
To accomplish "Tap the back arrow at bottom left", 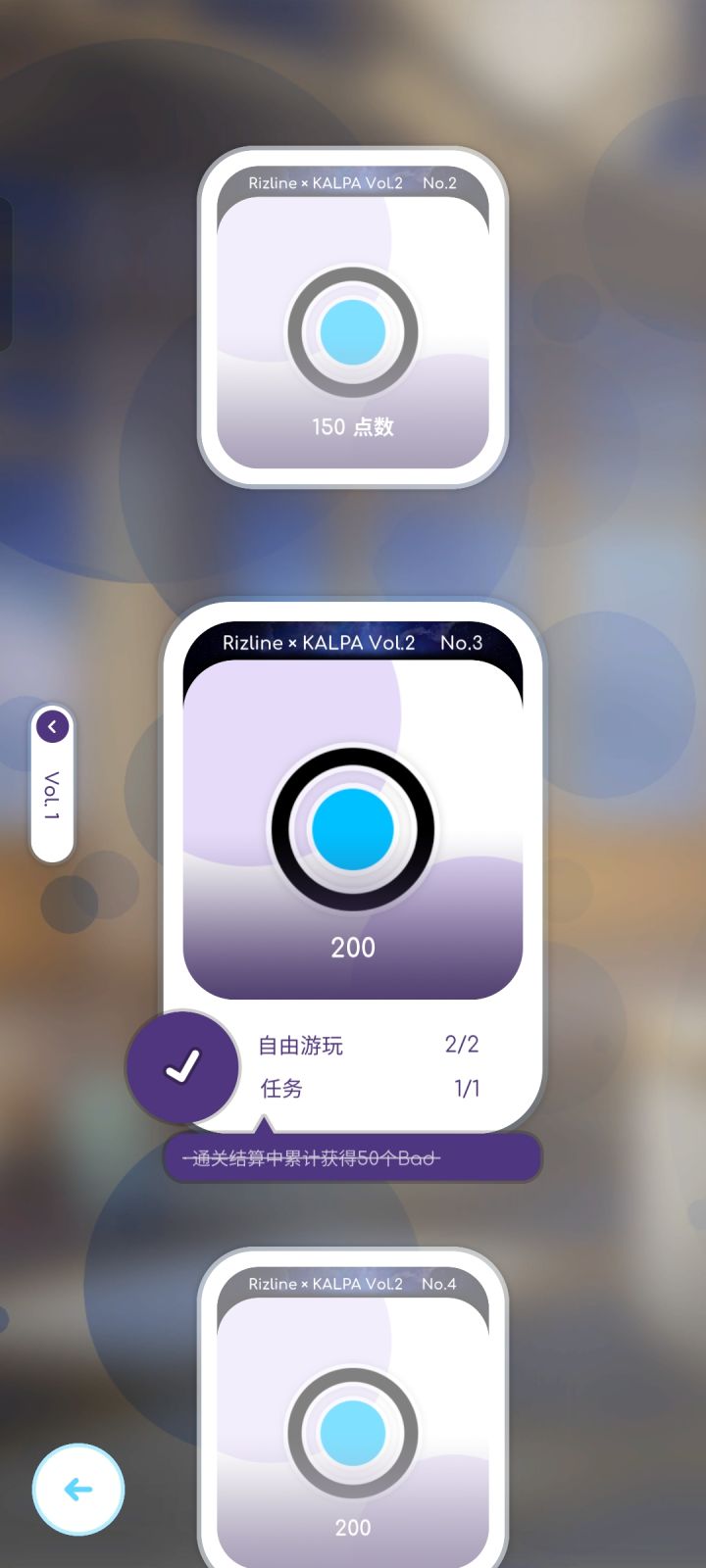I will (x=77, y=1489).
